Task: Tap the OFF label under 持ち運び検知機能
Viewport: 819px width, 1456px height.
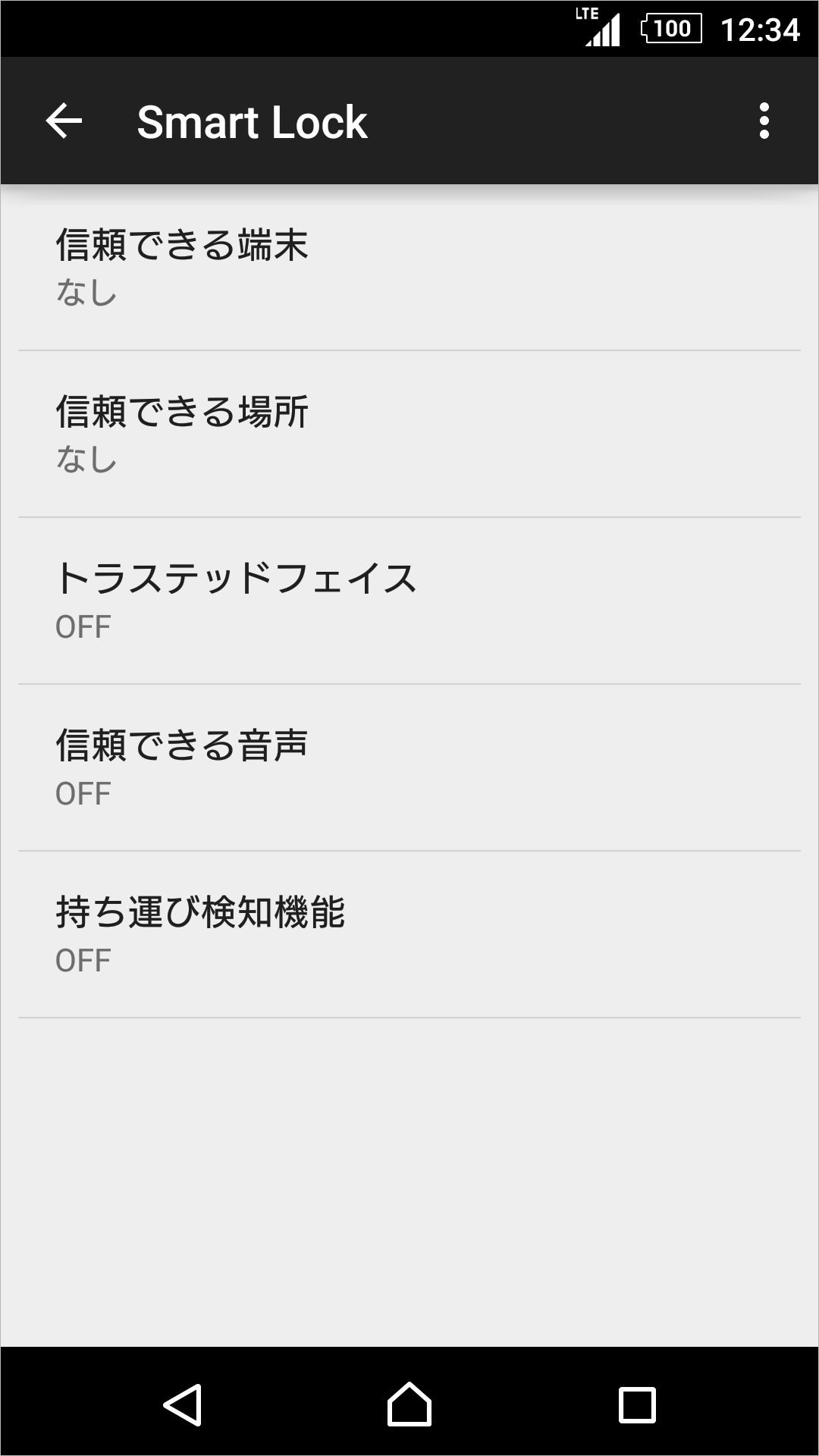Action: [82, 959]
